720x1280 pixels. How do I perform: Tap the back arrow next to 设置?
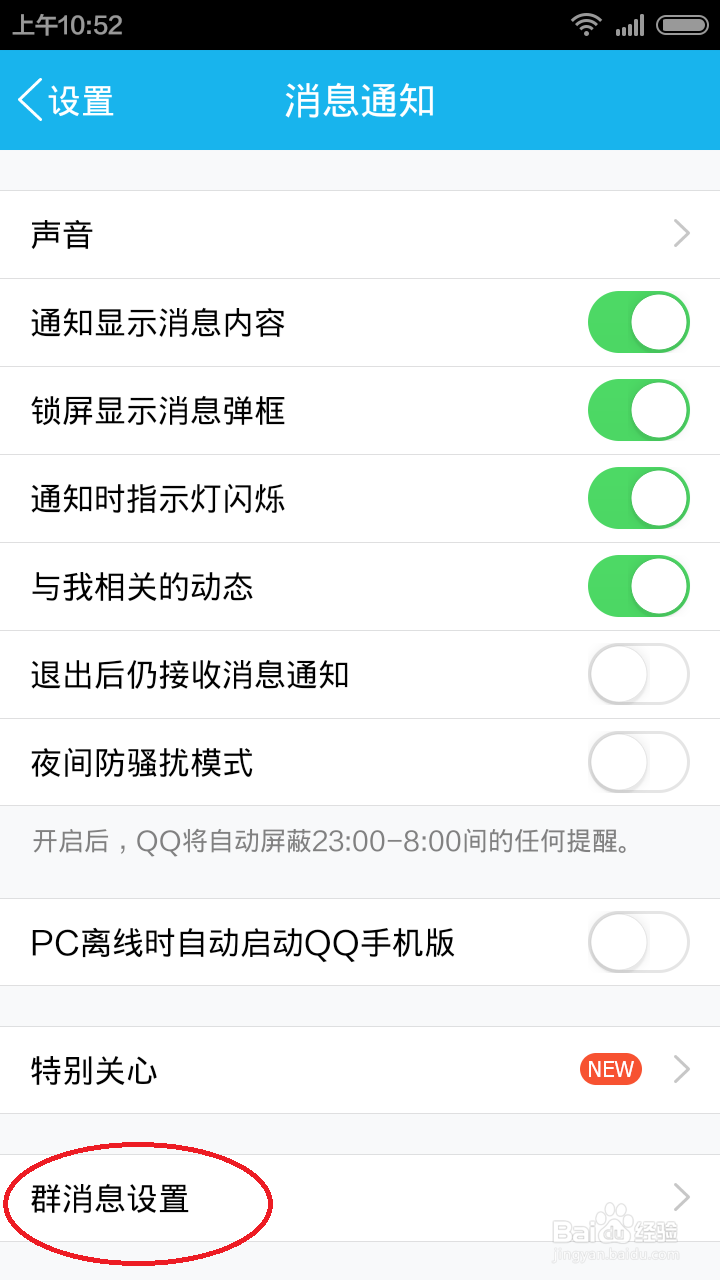[x=30, y=100]
